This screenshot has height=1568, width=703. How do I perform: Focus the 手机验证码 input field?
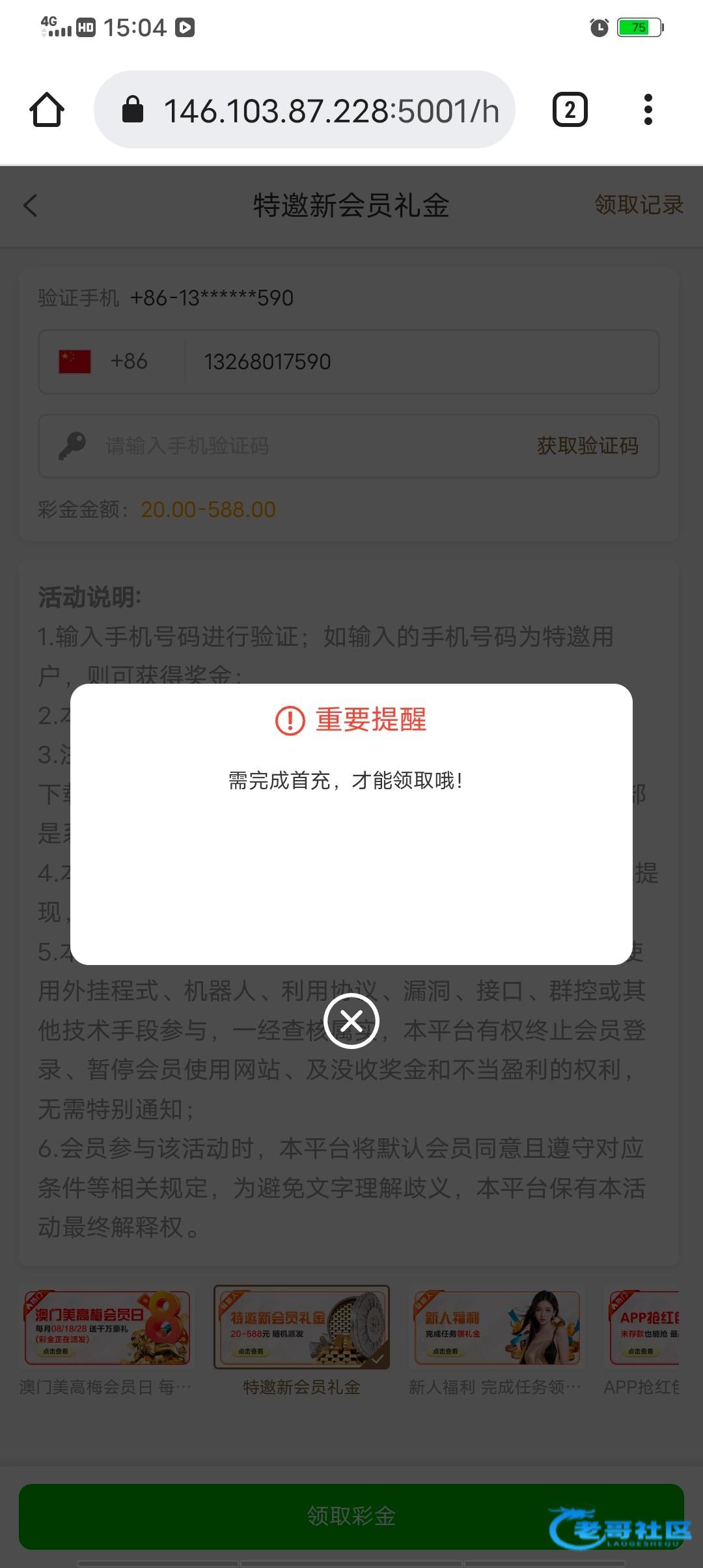click(x=293, y=446)
